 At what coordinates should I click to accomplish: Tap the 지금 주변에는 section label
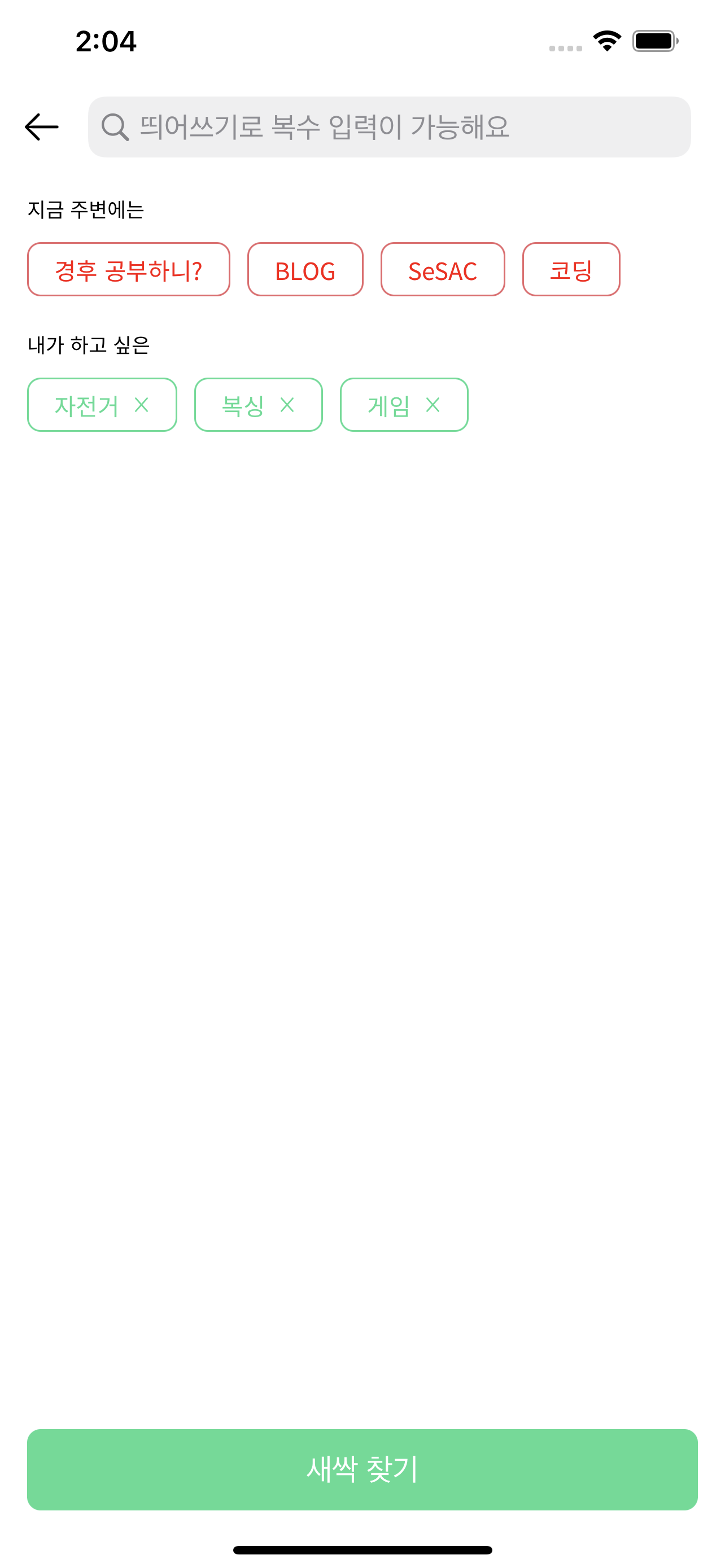click(86, 208)
